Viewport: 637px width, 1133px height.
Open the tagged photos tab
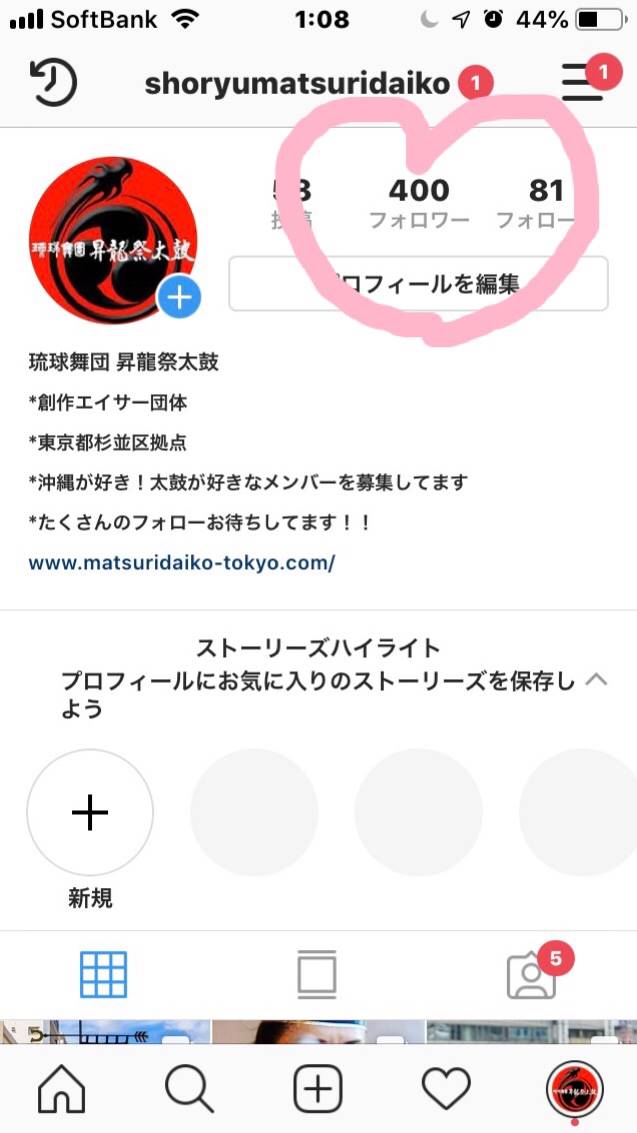pos(532,974)
